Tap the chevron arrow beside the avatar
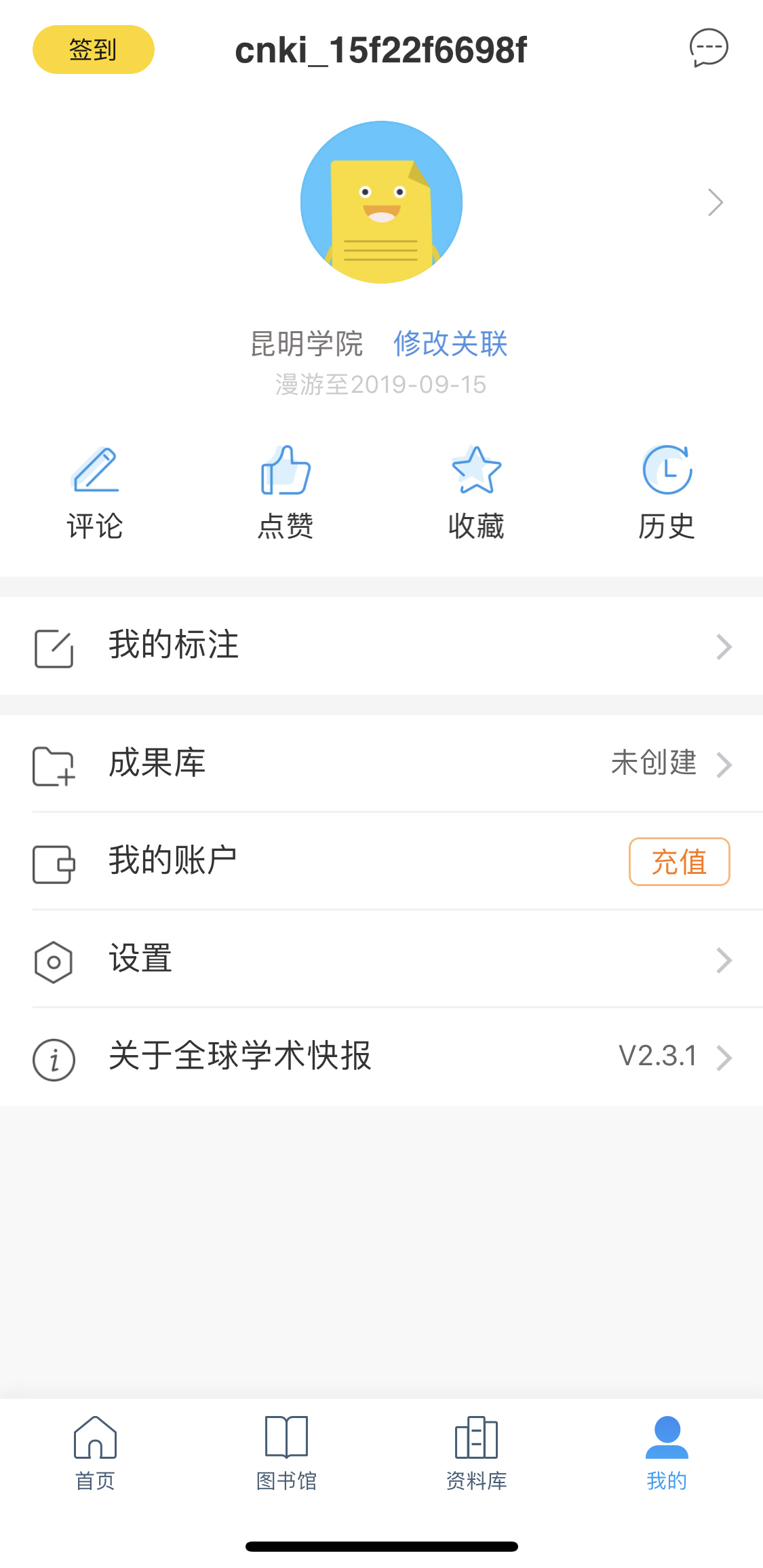The image size is (763, 1568). click(716, 202)
